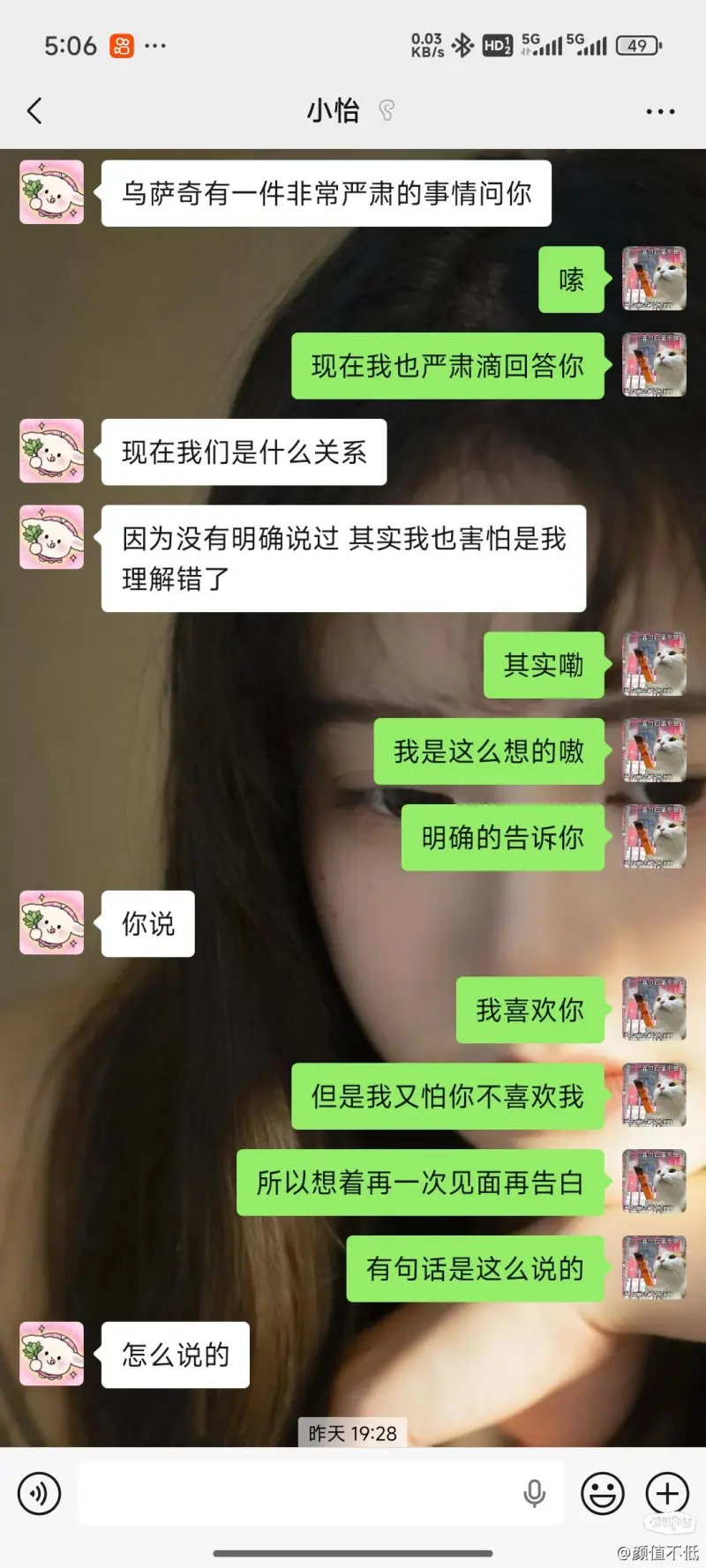The width and height of the screenshot is (706, 1568).
Task: Switch to voice message input
Action: coord(40,1493)
